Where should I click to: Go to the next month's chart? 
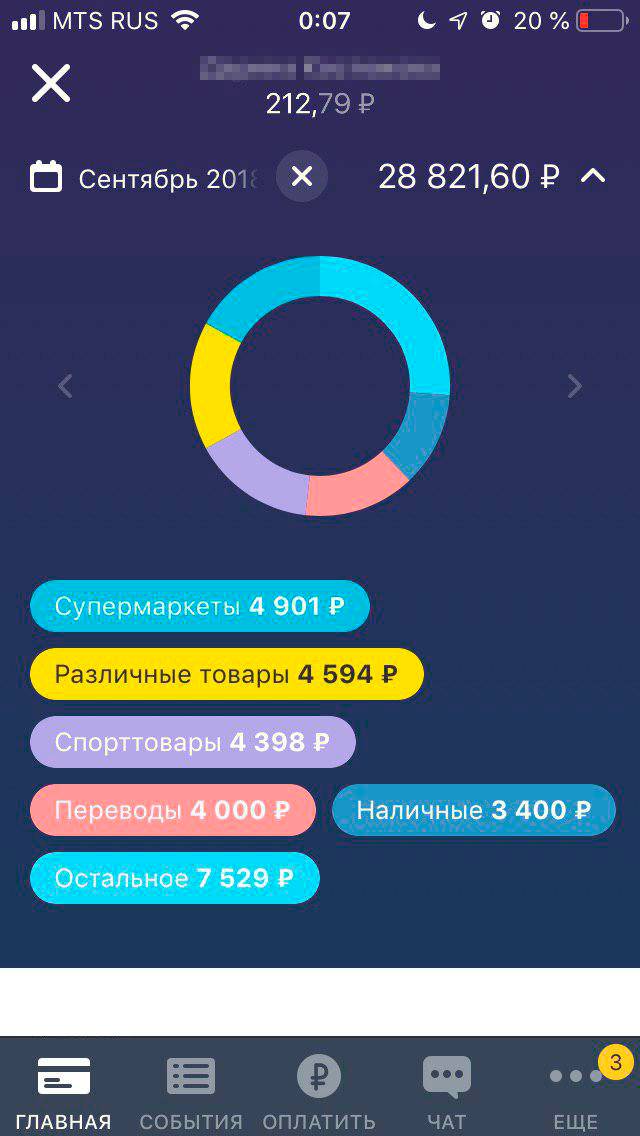pos(574,386)
